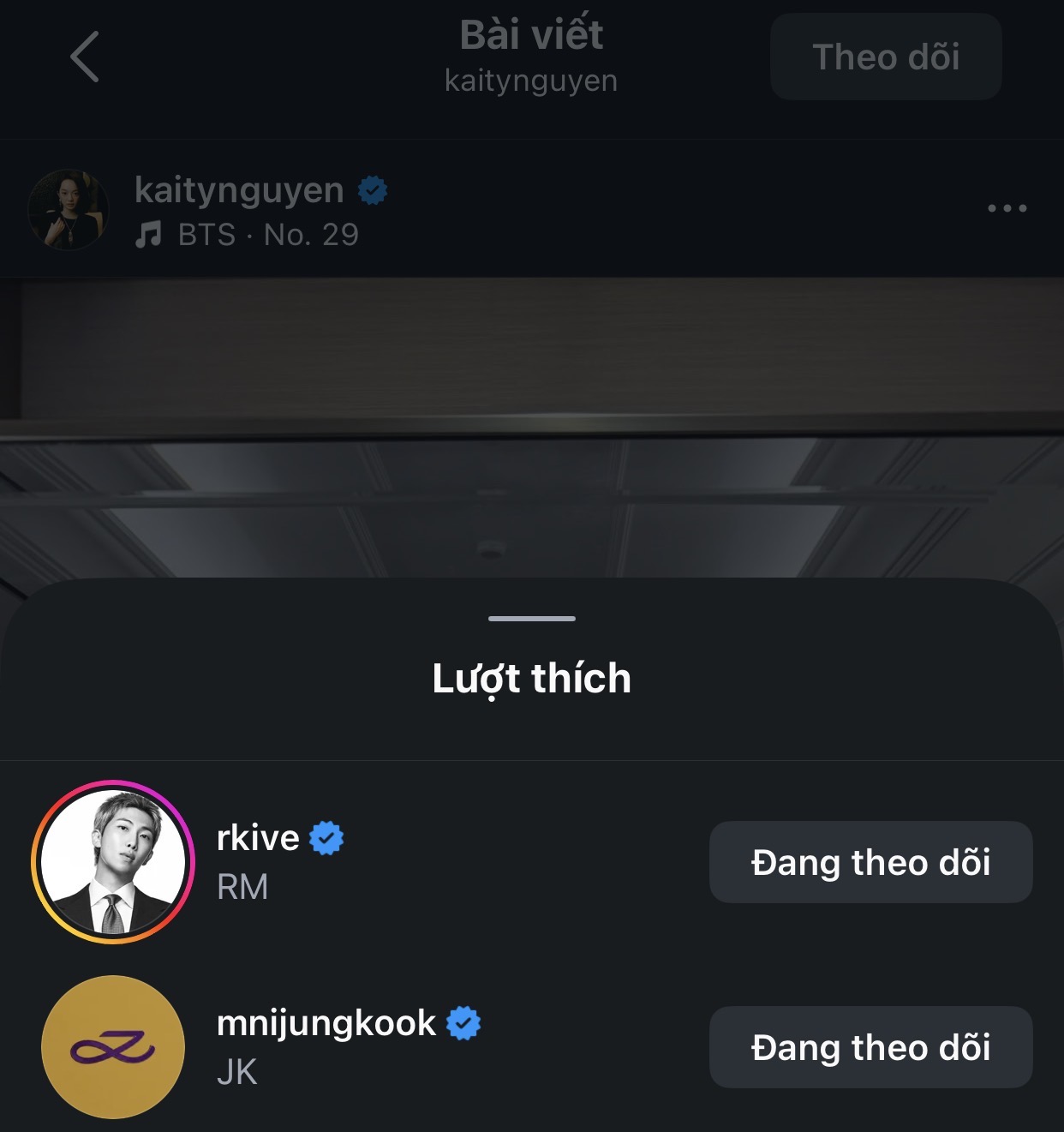Image resolution: width=1064 pixels, height=1132 pixels.
Task: Open the three-dot options menu on the post
Action: tap(1007, 207)
